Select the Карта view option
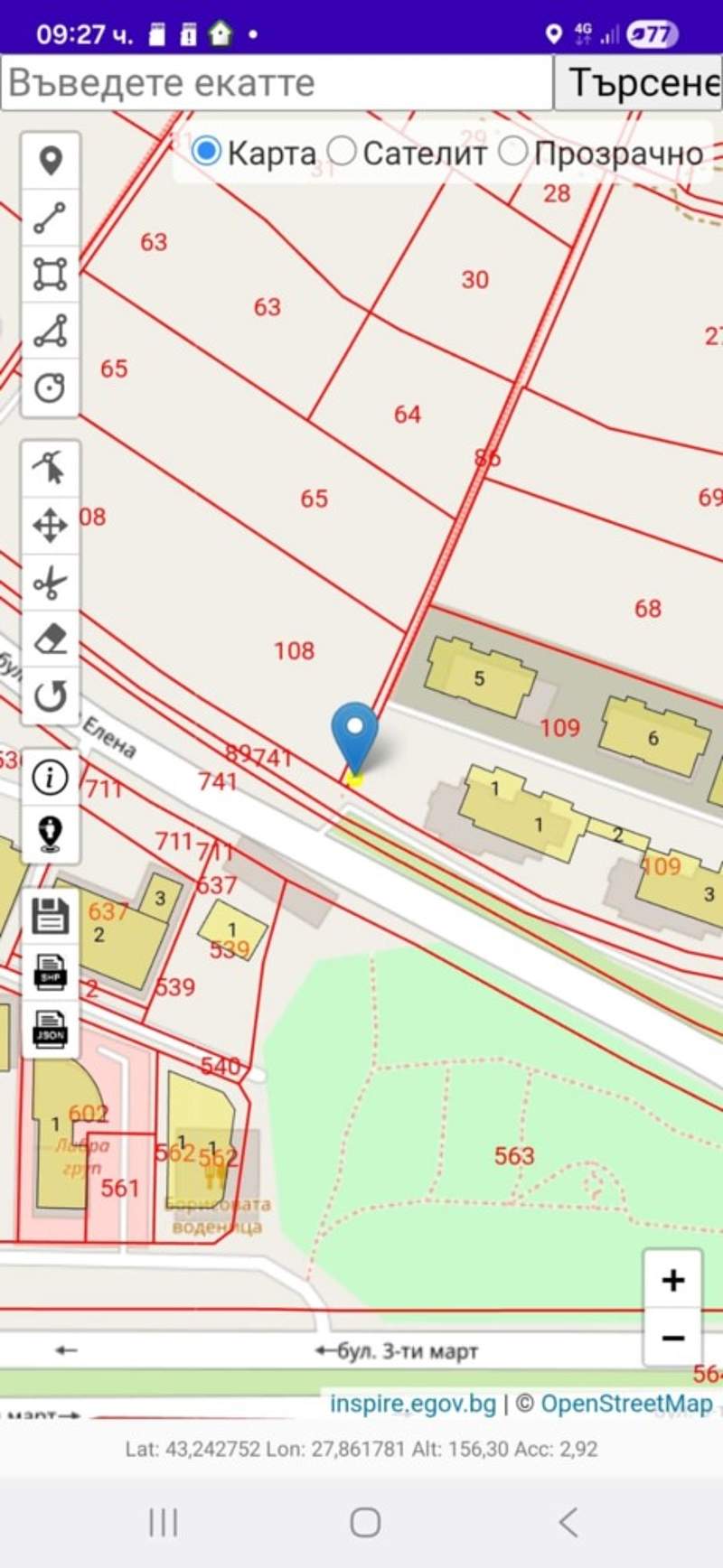 [x=207, y=152]
